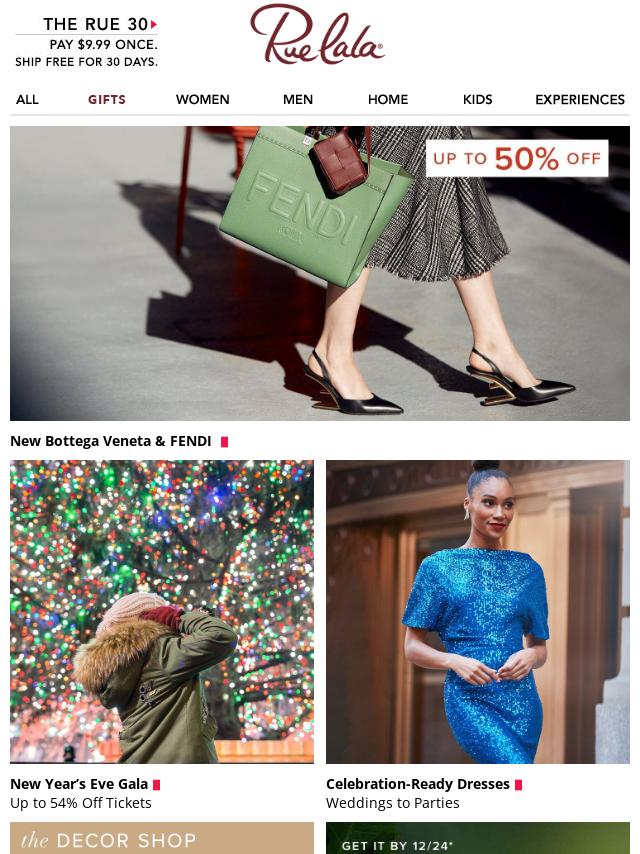
Task: Select the All category
Action: coord(27,99)
